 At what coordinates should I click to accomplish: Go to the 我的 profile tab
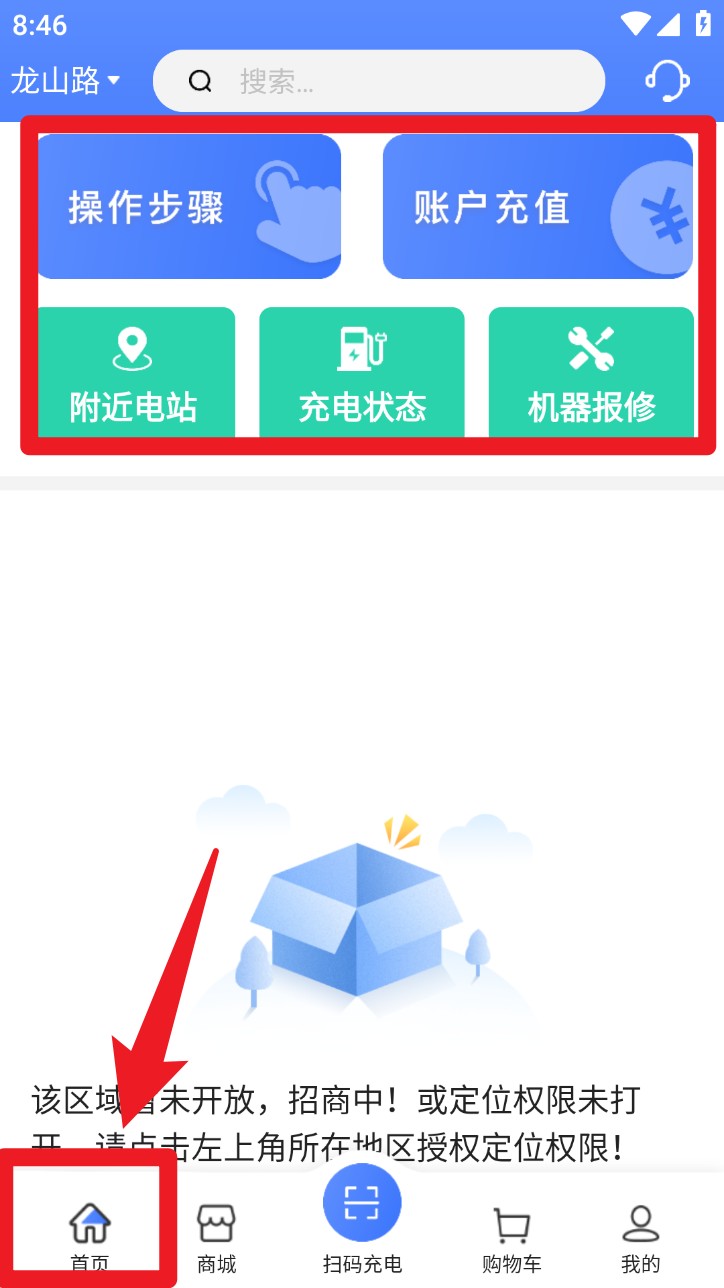click(x=640, y=1236)
